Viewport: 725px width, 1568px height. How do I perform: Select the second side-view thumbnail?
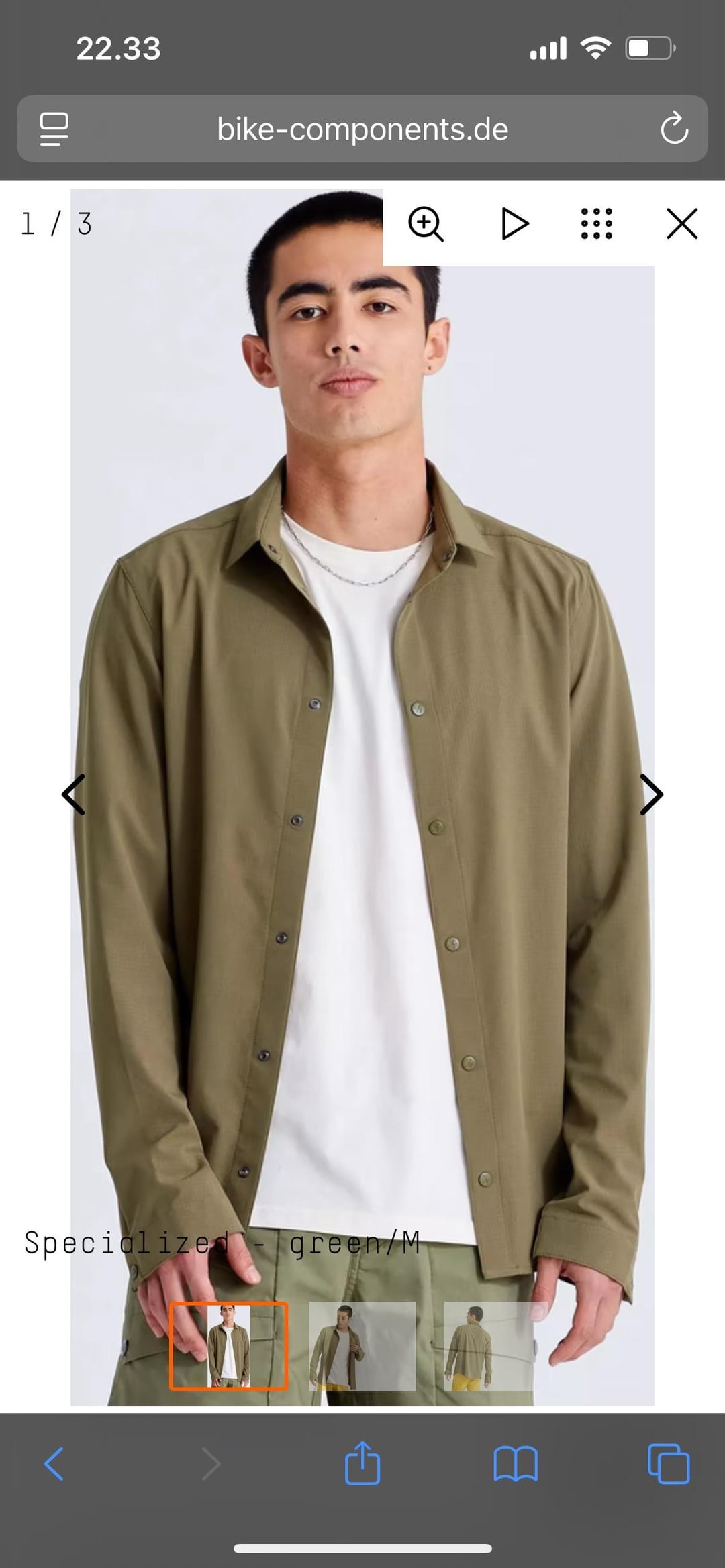[362, 1345]
